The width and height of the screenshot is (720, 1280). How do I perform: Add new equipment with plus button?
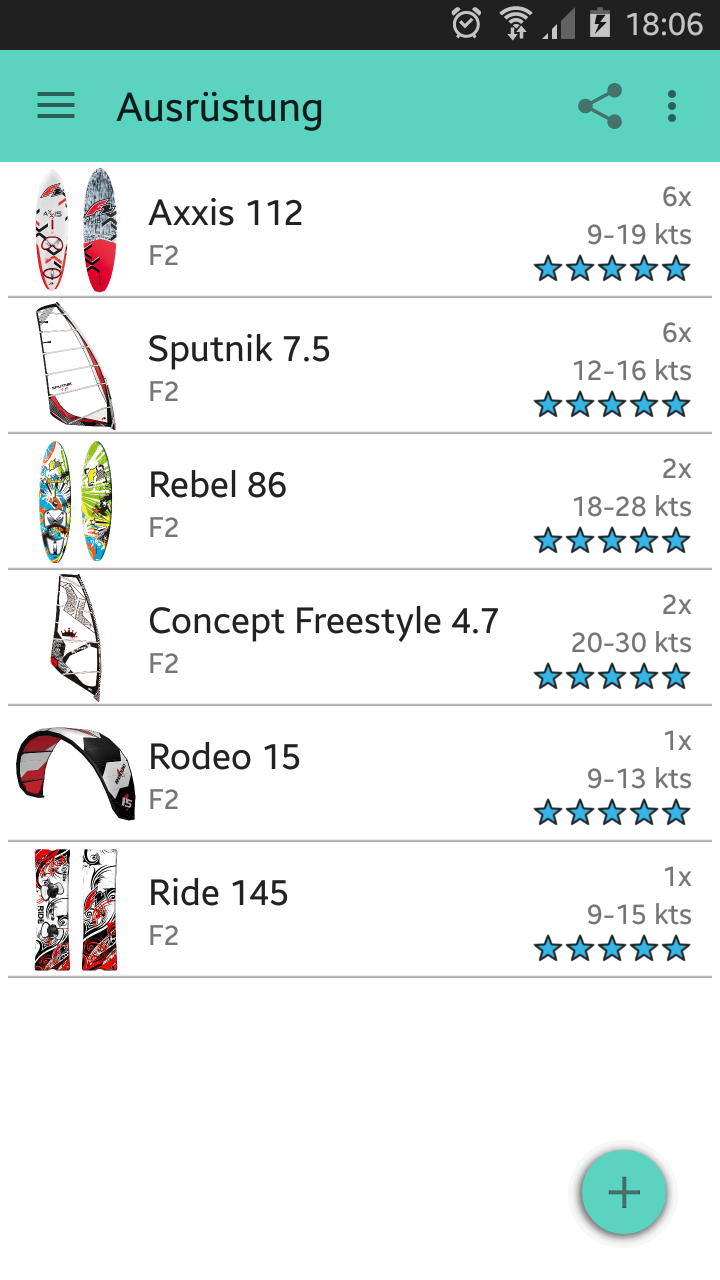pos(624,1192)
